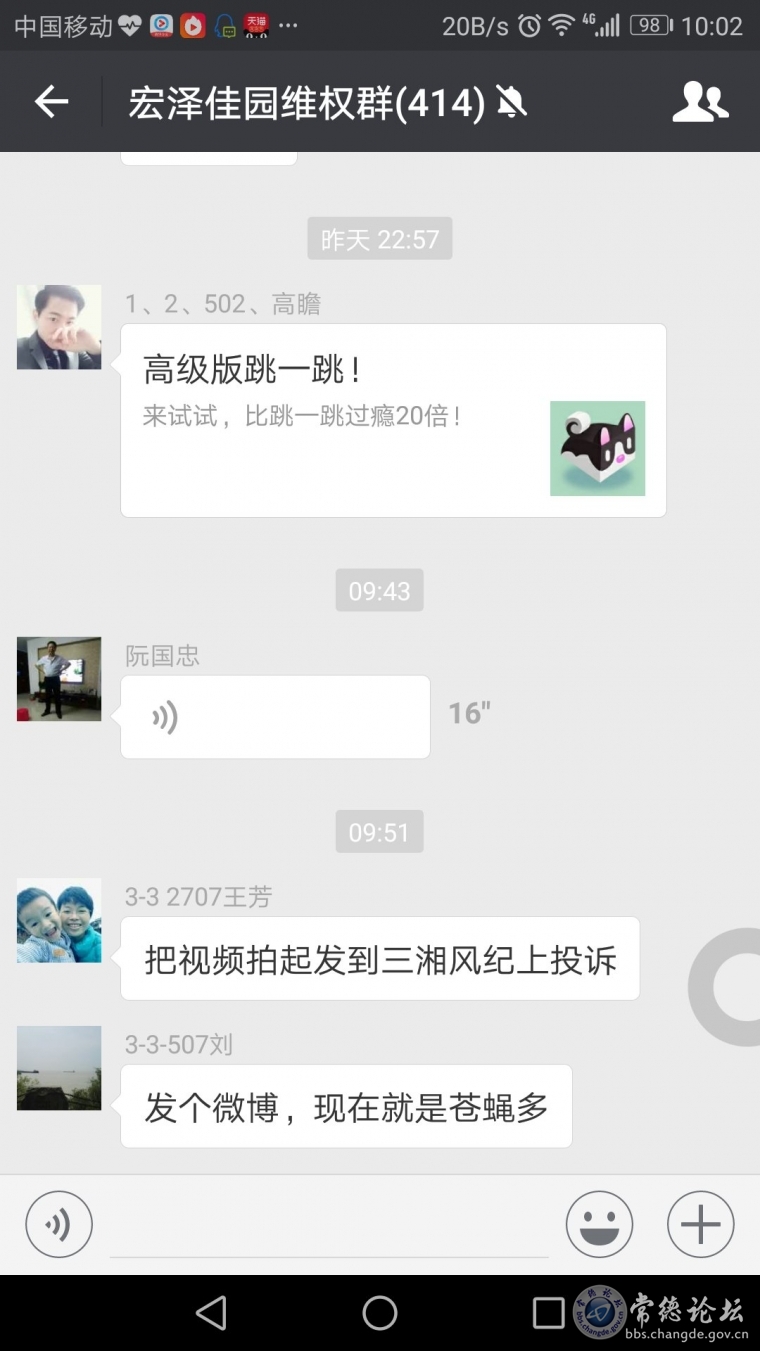Go back from the group chat

51,102
